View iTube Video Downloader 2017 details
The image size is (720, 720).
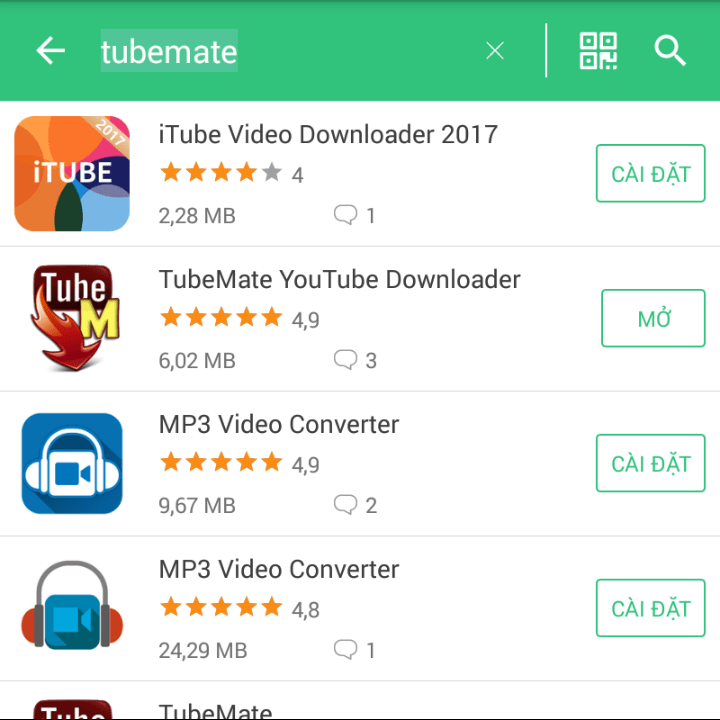pyautogui.click(x=328, y=135)
